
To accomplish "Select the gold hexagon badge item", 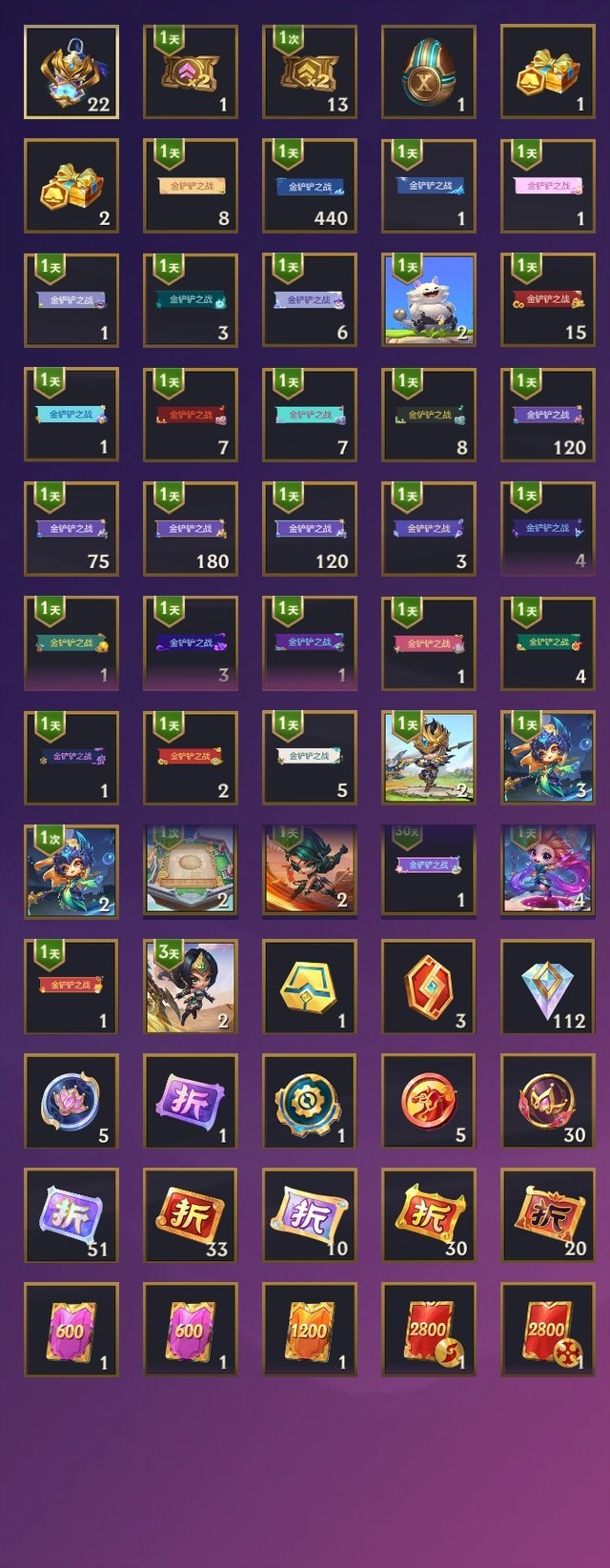I will pyautogui.click(x=310, y=987).
